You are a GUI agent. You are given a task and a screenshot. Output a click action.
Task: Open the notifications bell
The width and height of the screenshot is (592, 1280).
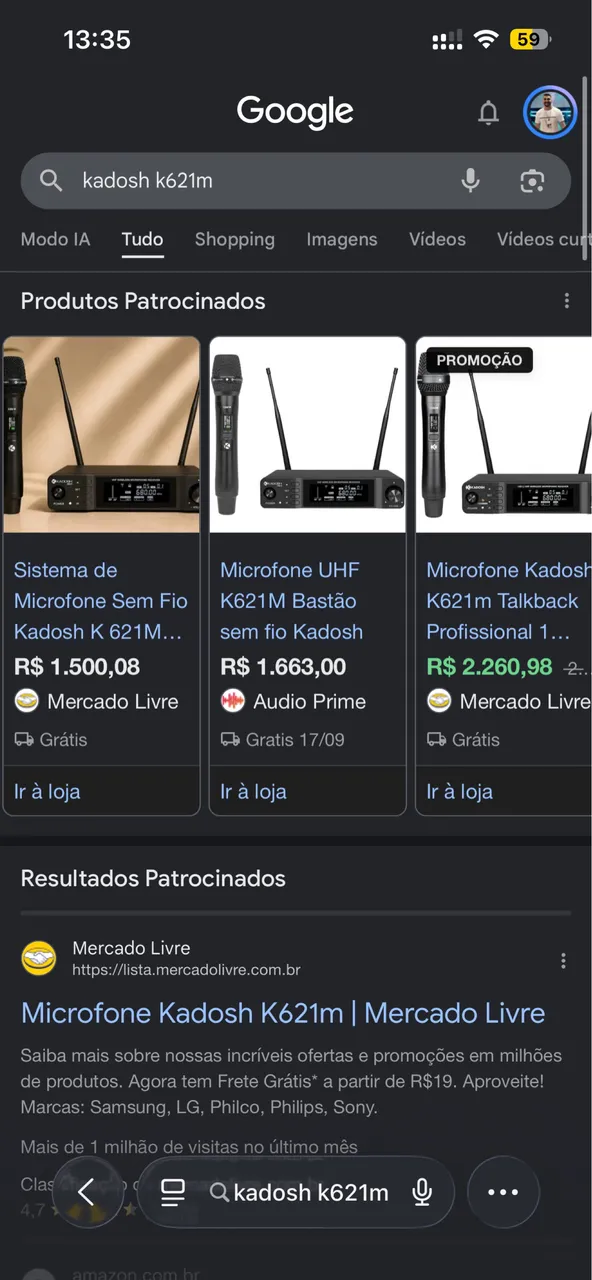(x=488, y=113)
